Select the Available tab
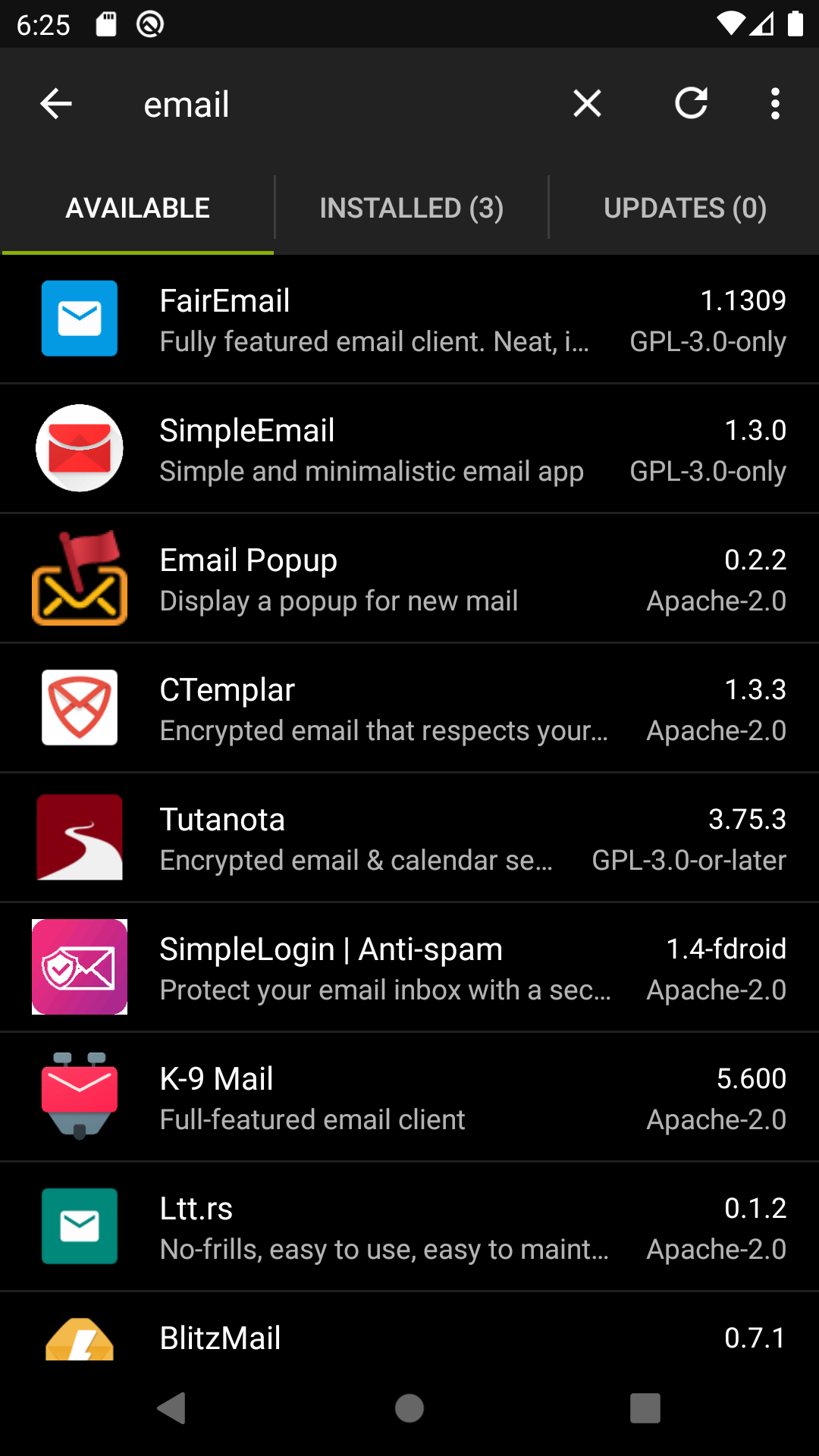 tap(137, 208)
